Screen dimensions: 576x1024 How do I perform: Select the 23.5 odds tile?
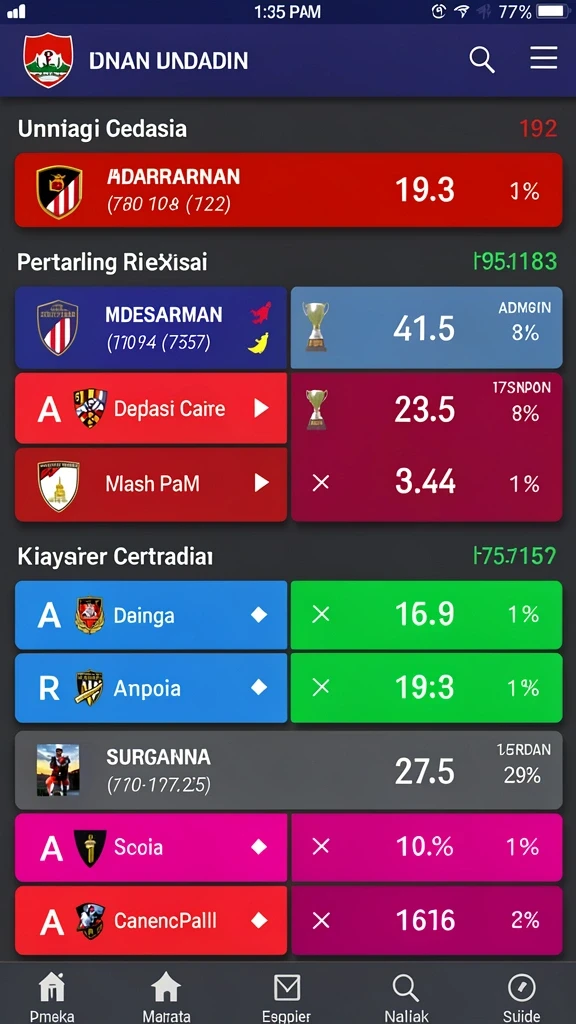(x=426, y=409)
